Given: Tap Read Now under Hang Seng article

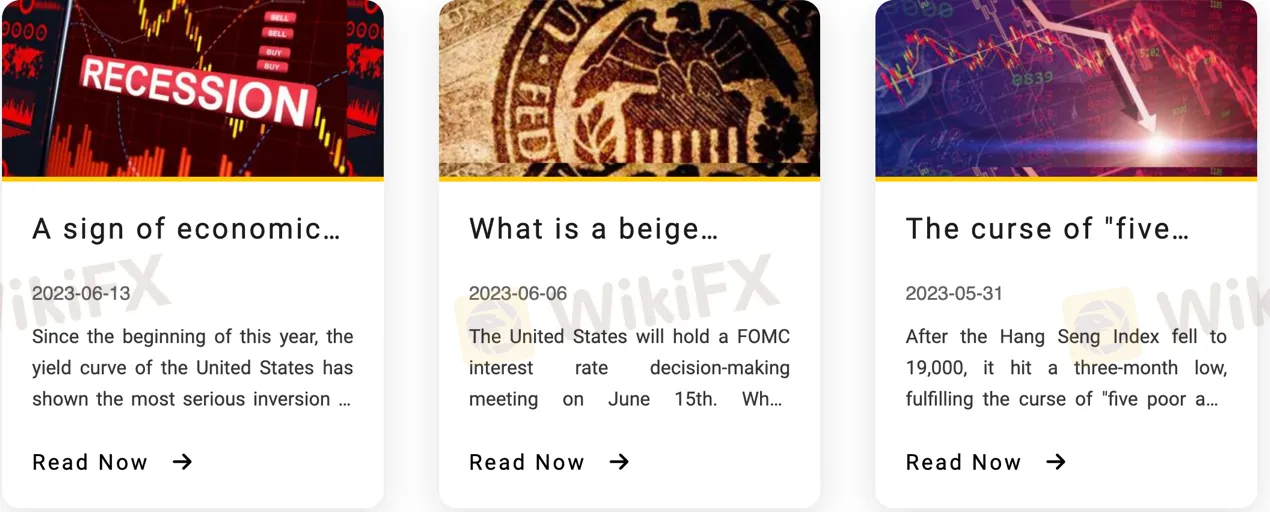Looking at the screenshot, I should (x=985, y=462).
